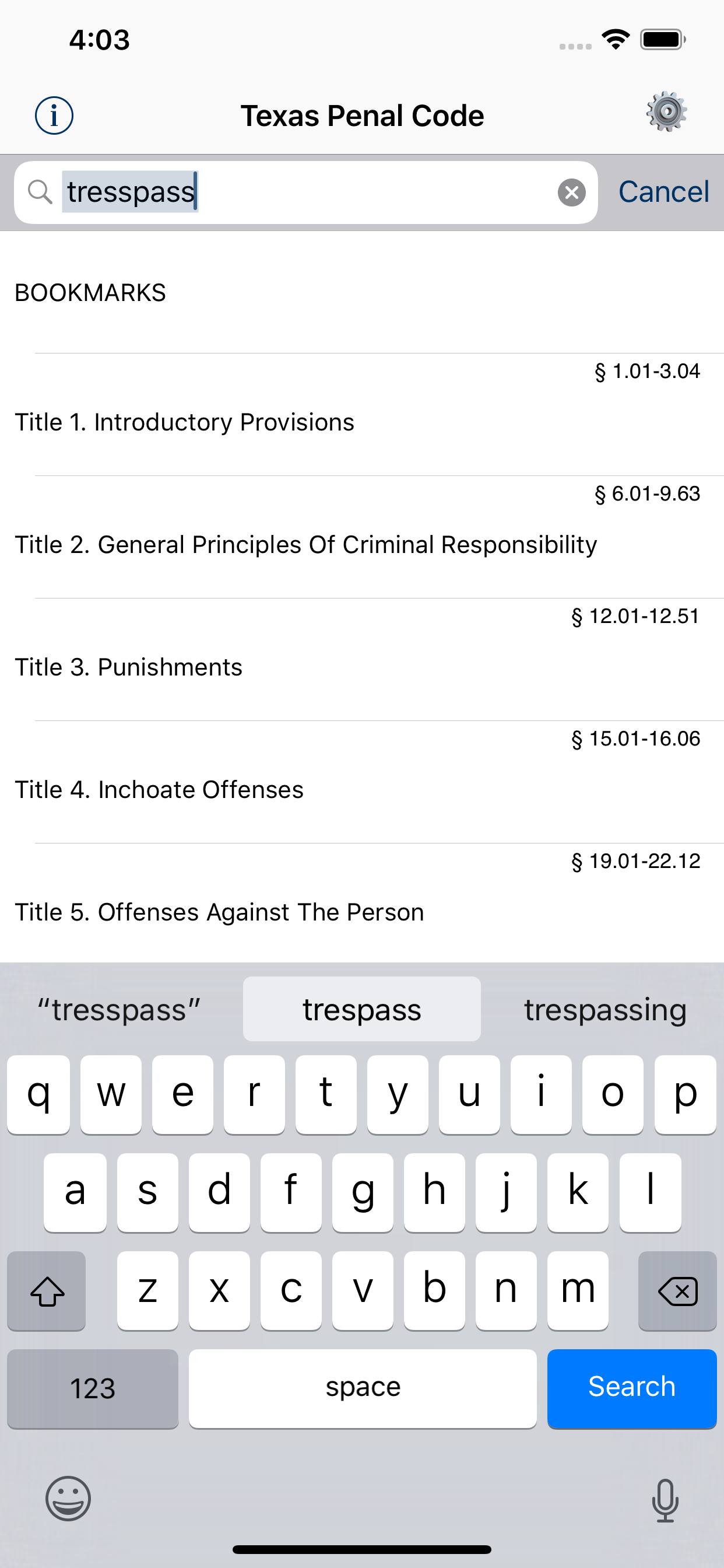The image size is (724, 1568).
Task: Toggle the shift key
Action: coord(46,1290)
